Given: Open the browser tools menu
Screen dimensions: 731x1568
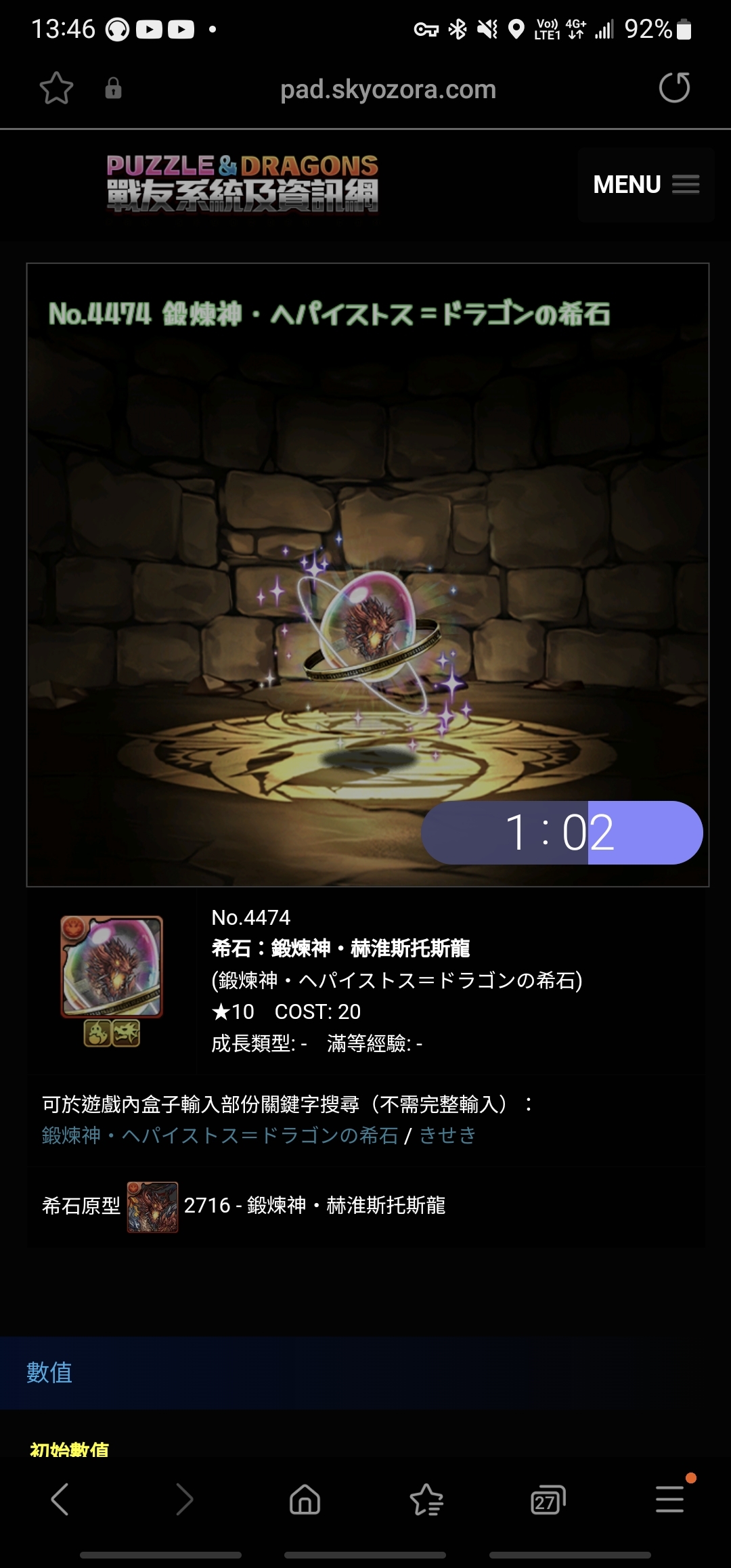Looking at the screenshot, I should tap(669, 1499).
